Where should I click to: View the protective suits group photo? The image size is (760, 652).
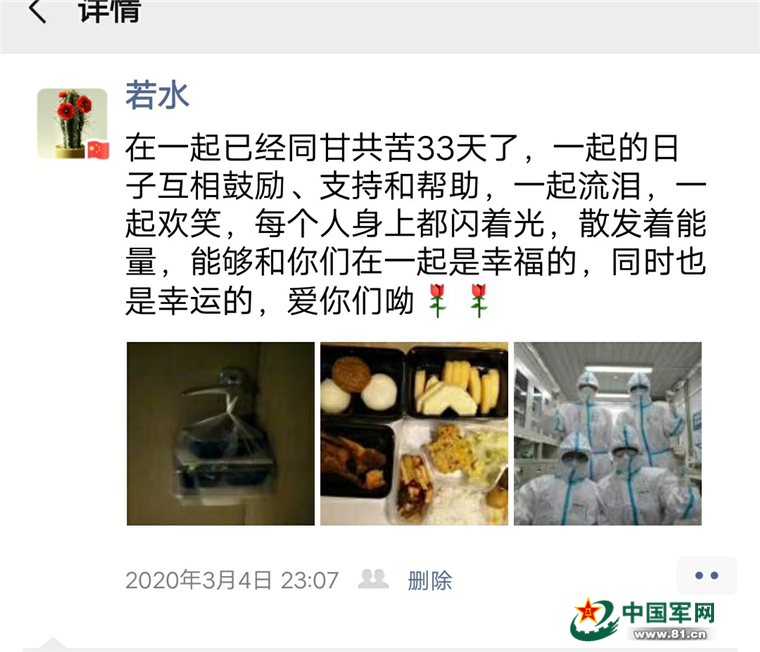[x=607, y=433]
